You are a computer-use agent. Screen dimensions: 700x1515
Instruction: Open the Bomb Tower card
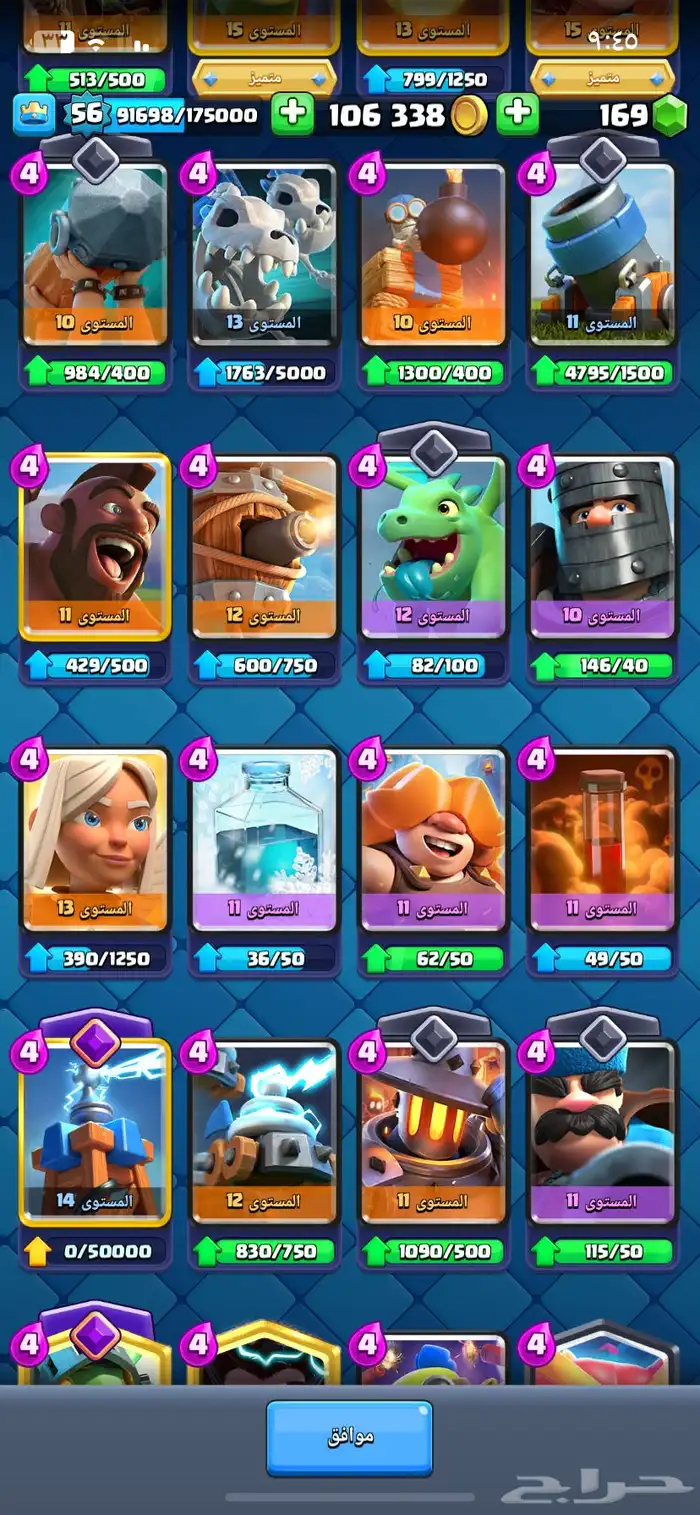(433, 254)
